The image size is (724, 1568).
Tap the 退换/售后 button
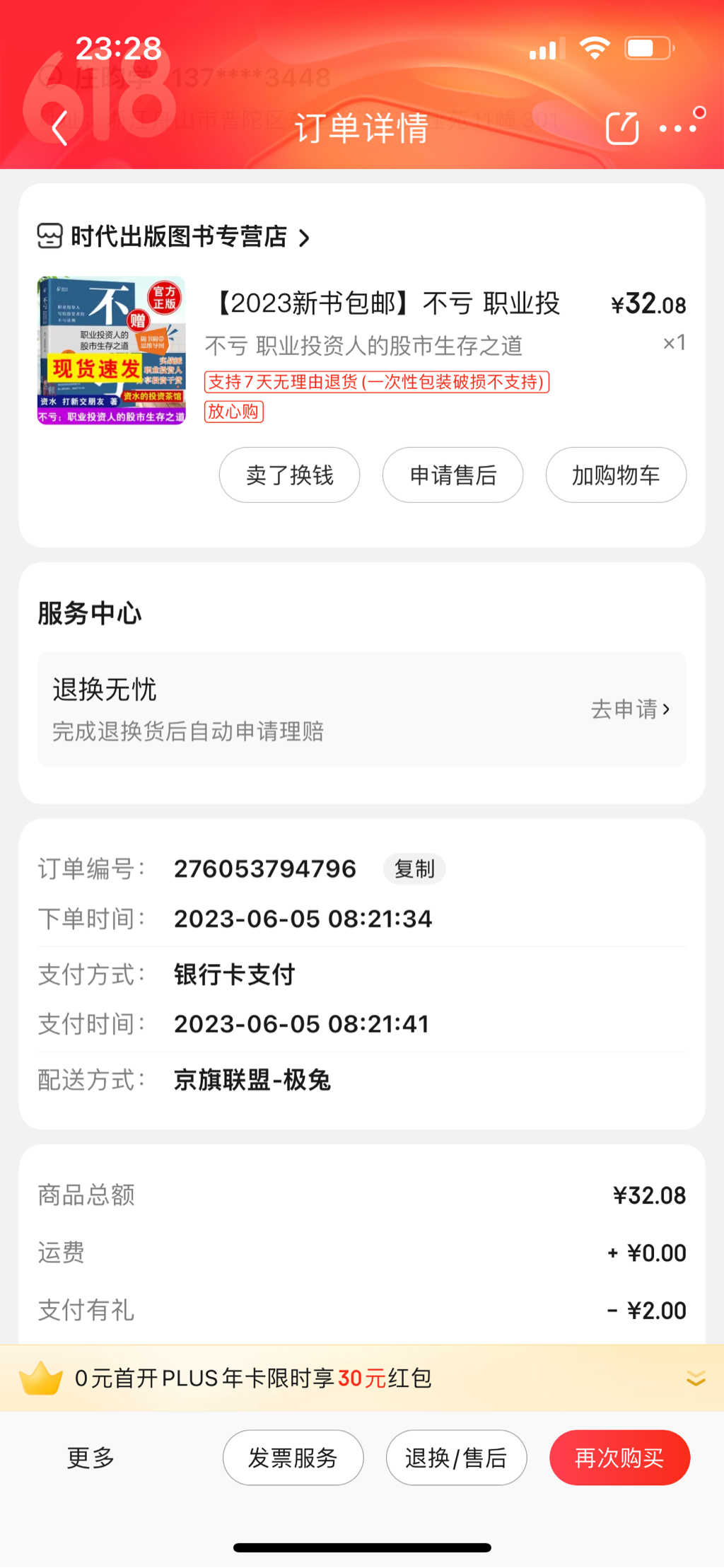pyautogui.click(x=456, y=1458)
